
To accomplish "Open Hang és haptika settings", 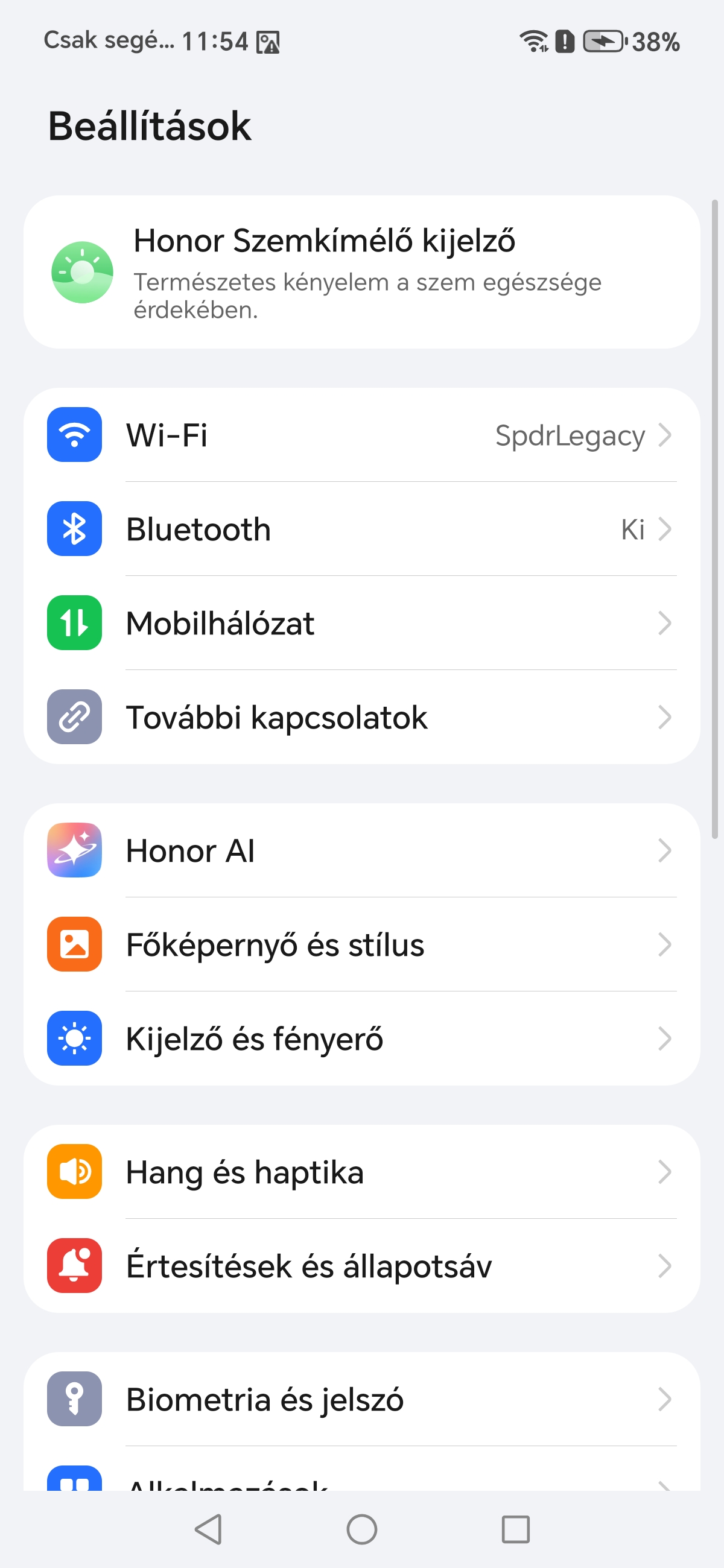I will click(361, 1172).
